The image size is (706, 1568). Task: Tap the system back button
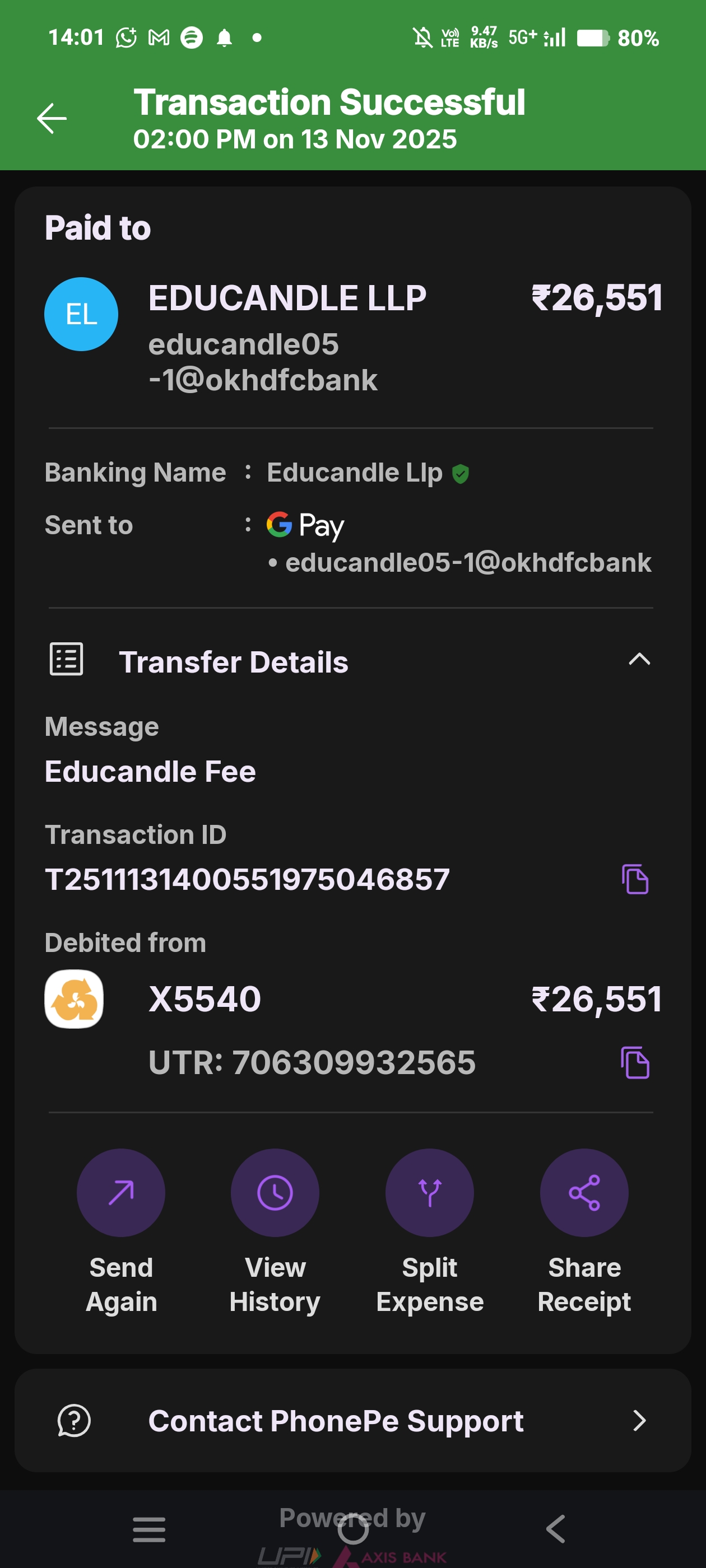[555, 1529]
